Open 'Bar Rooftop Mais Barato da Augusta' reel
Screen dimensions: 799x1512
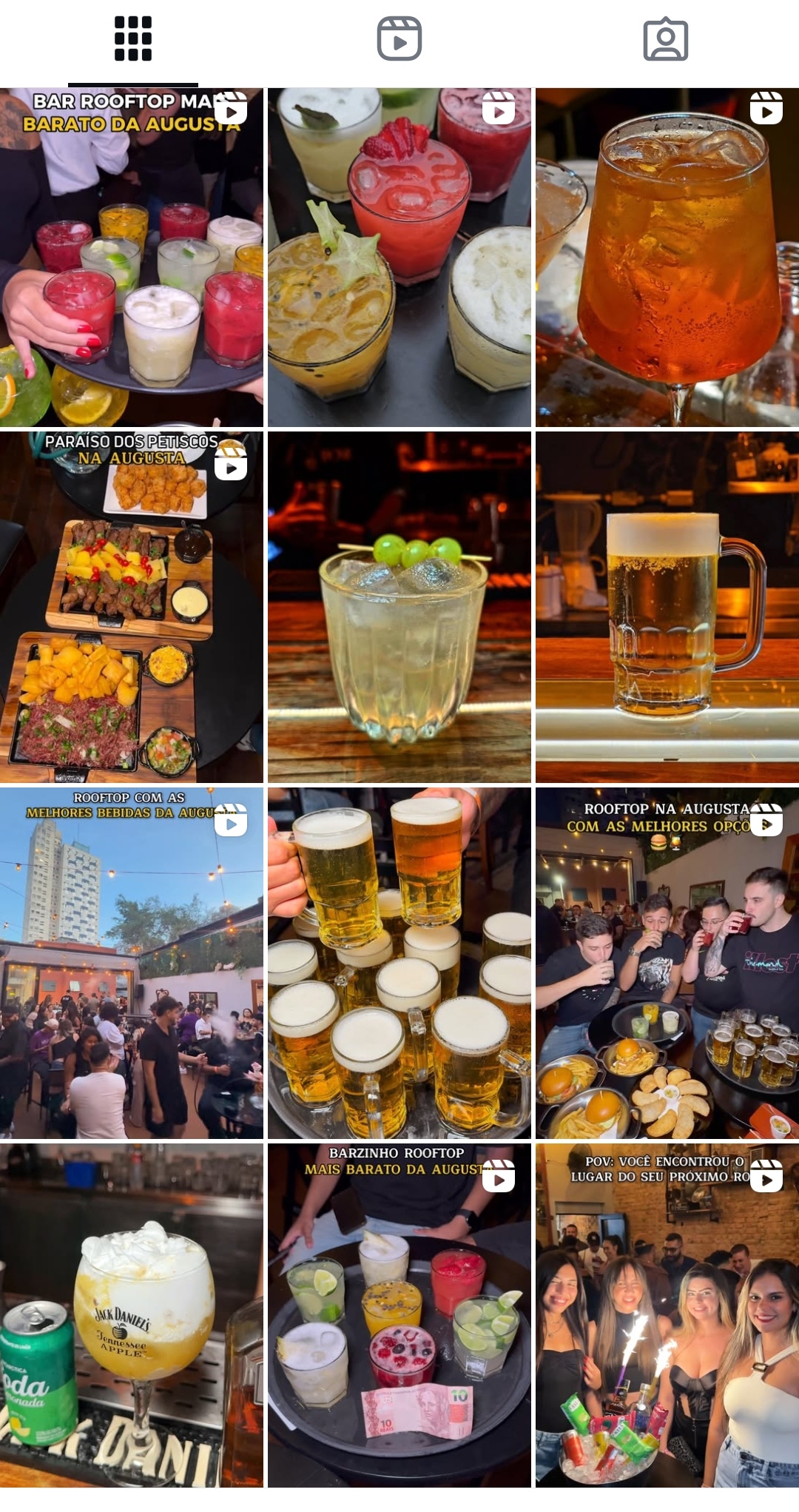point(132,258)
